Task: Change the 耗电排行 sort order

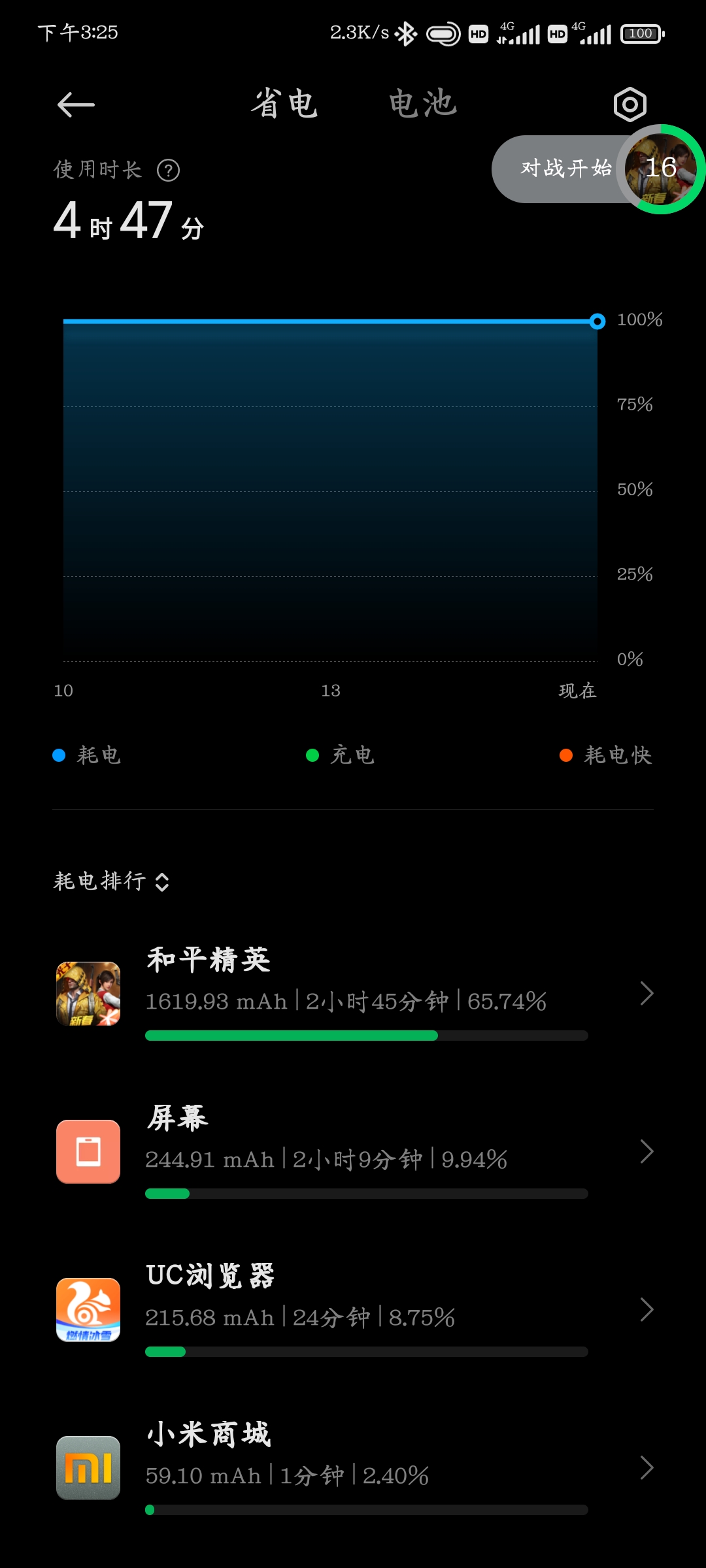Action: [x=112, y=881]
